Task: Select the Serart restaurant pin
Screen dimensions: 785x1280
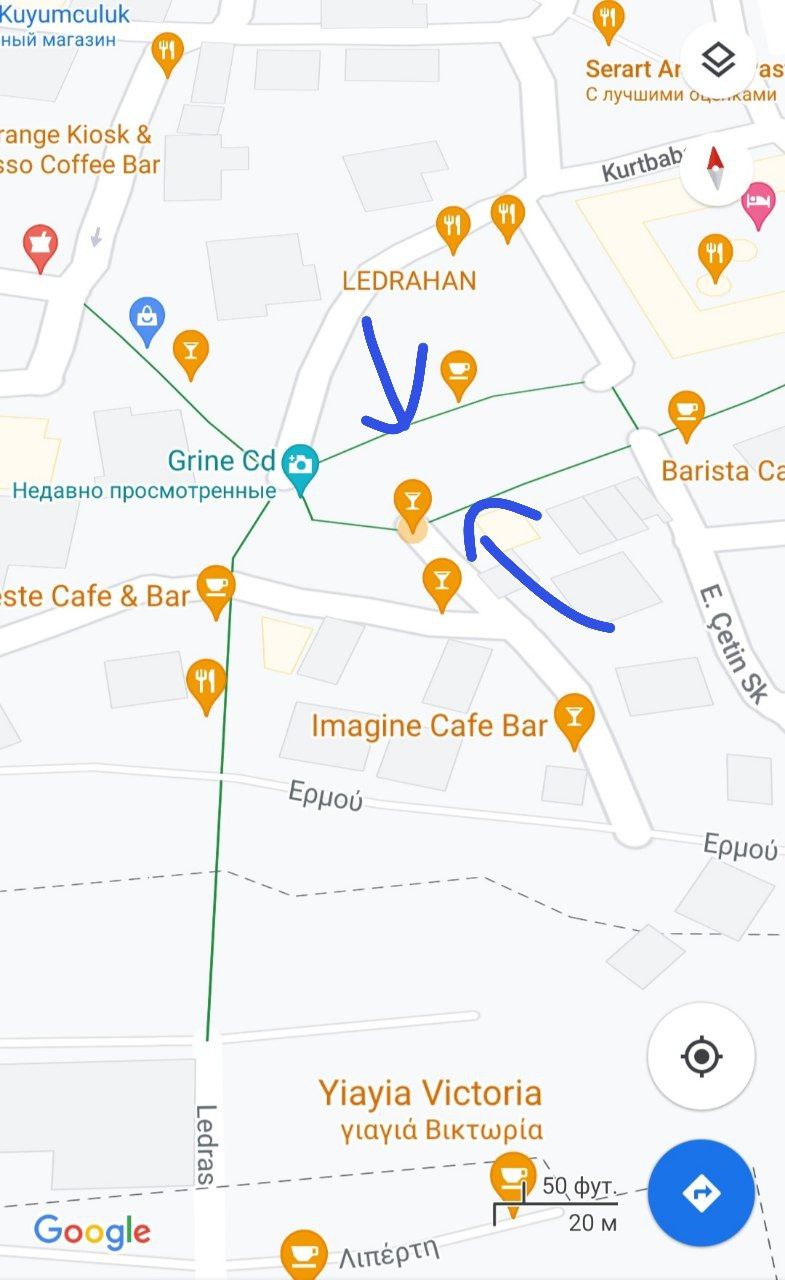Action: click(x=608, y=21)
